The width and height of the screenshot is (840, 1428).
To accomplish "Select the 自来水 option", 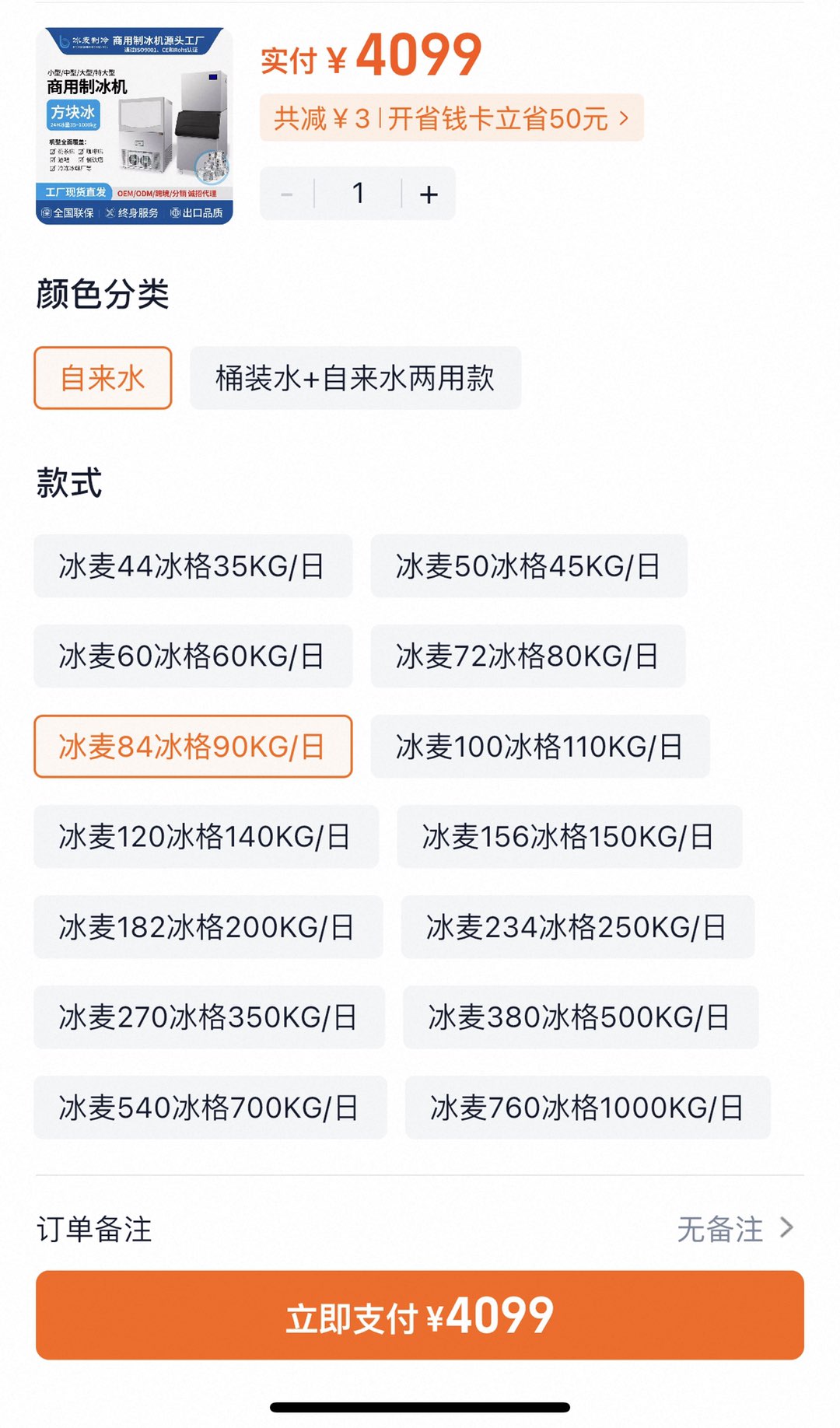I will [103, 378].
